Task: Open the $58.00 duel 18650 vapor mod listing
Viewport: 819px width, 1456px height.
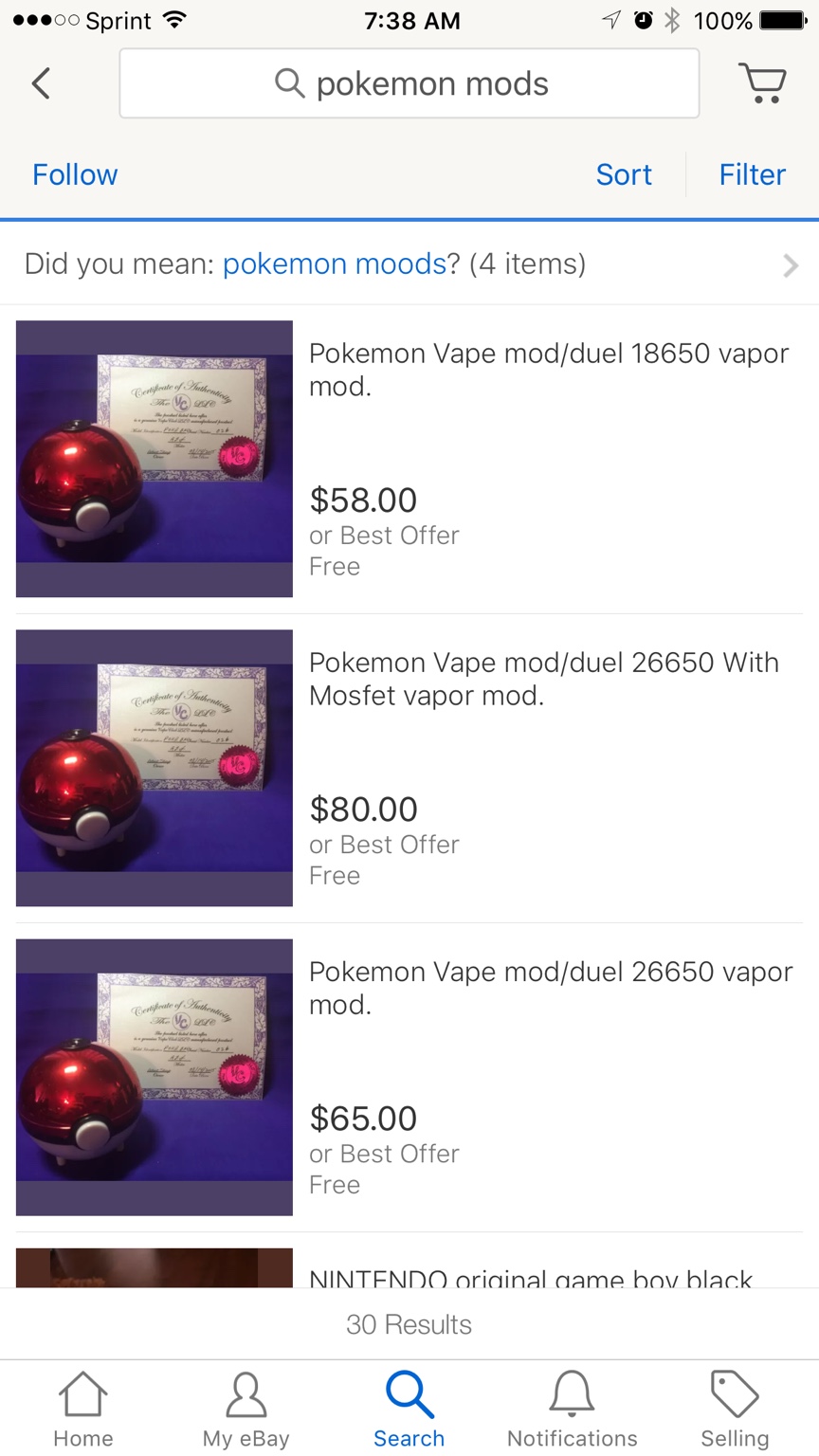Action: (x=548, y=370)
